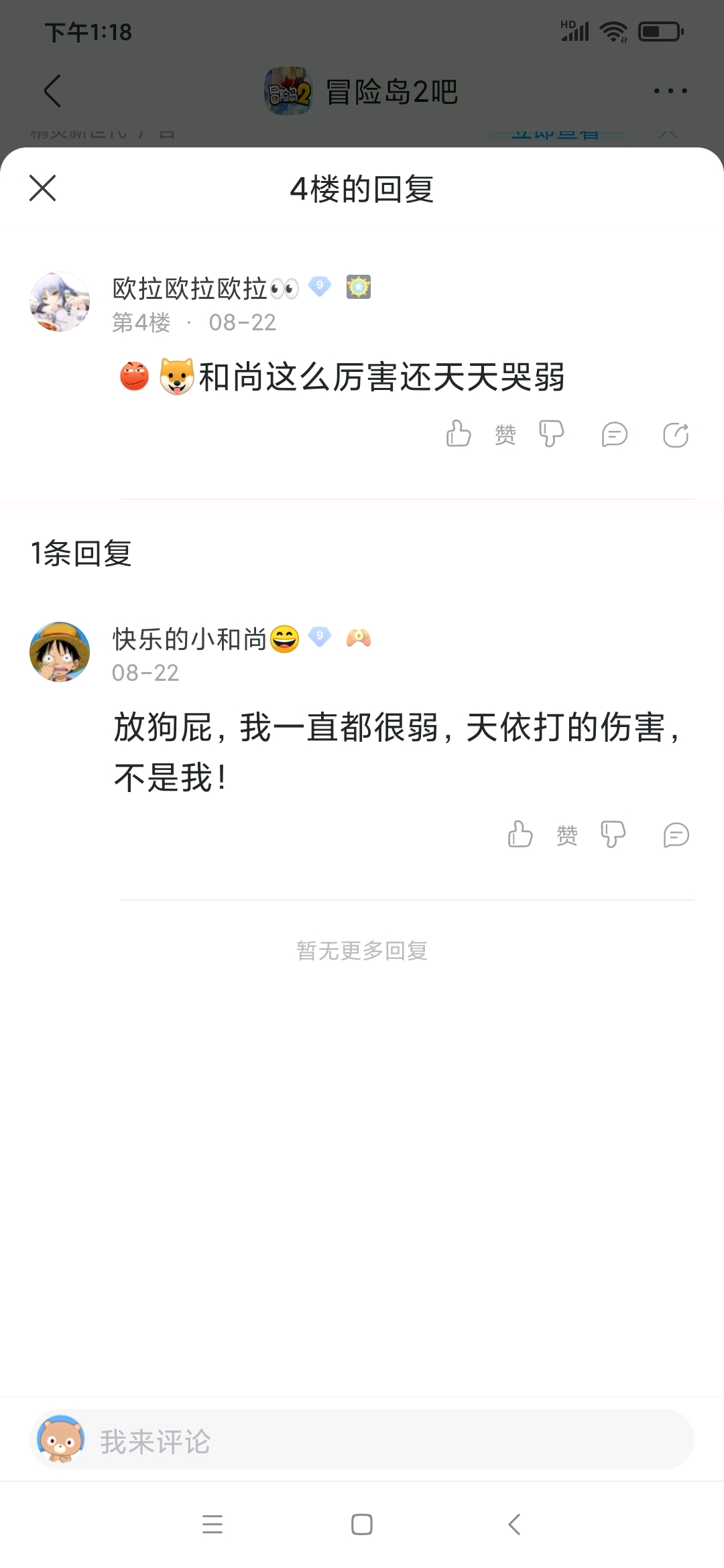Dislike the comment by 欧拉欧拉欧拉

coord(551,434)
